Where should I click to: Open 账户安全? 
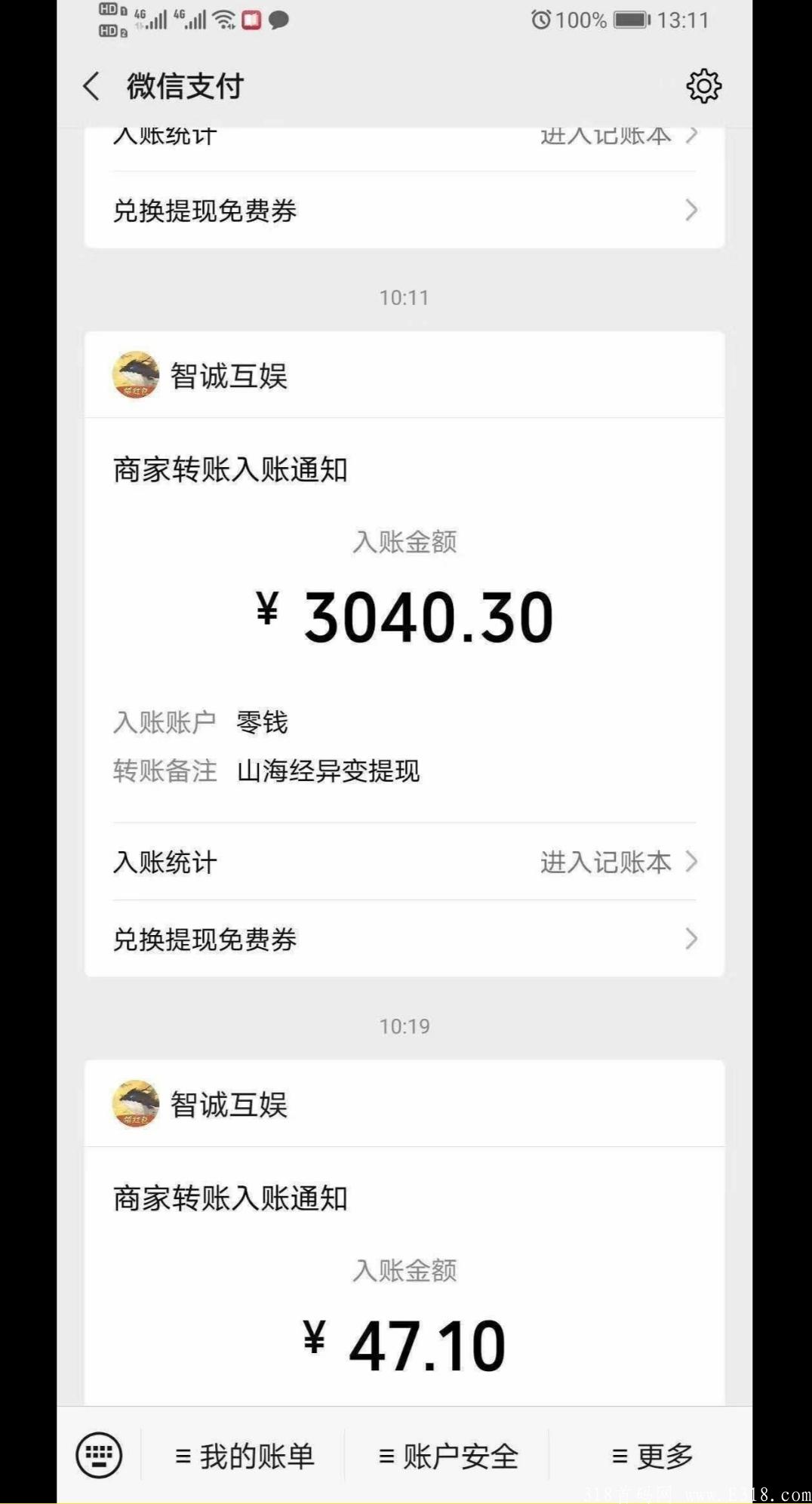450,1455
